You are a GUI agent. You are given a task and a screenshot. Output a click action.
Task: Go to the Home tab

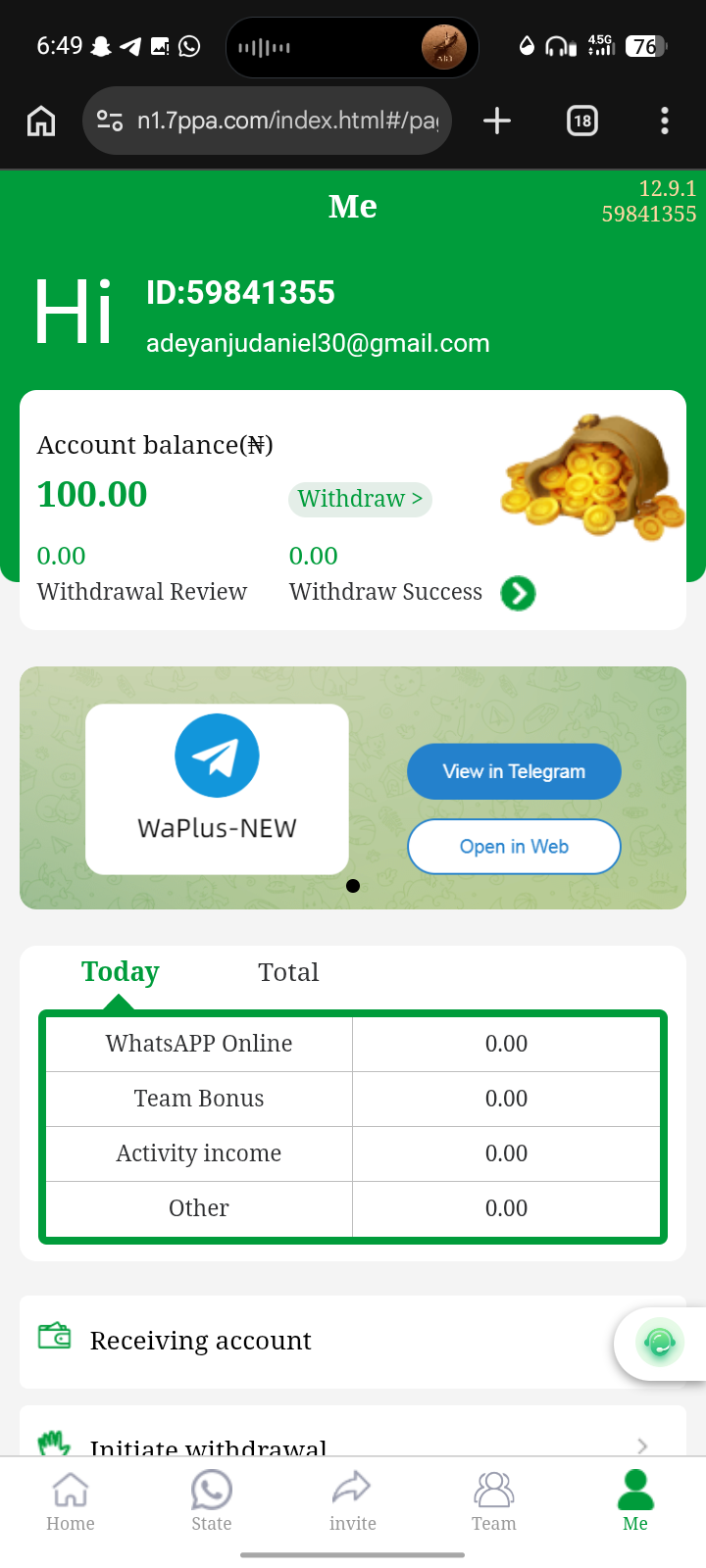click(x=71, y=1501)
